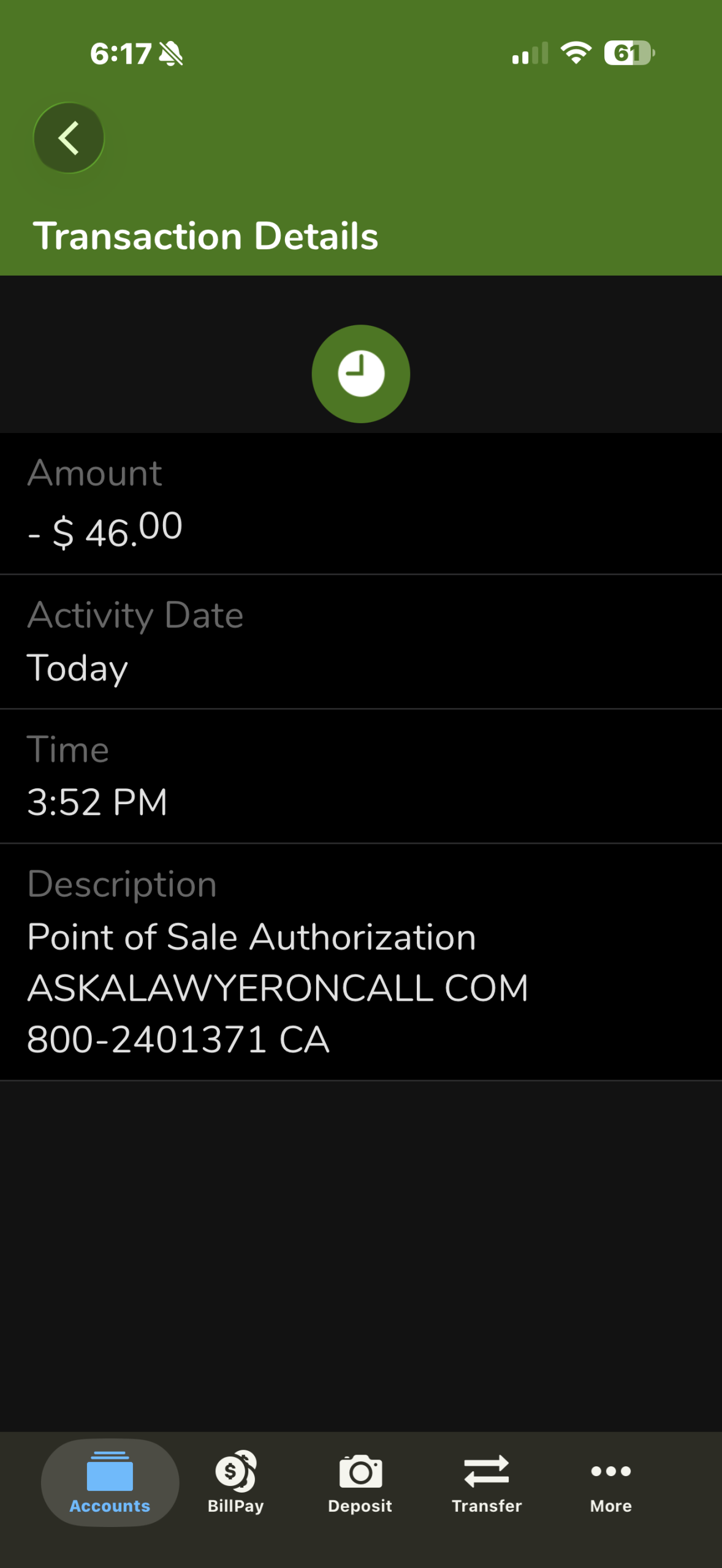Open the BillPay tab
This screenshot has height=1568, width=722.
(x=235, y=1482)
